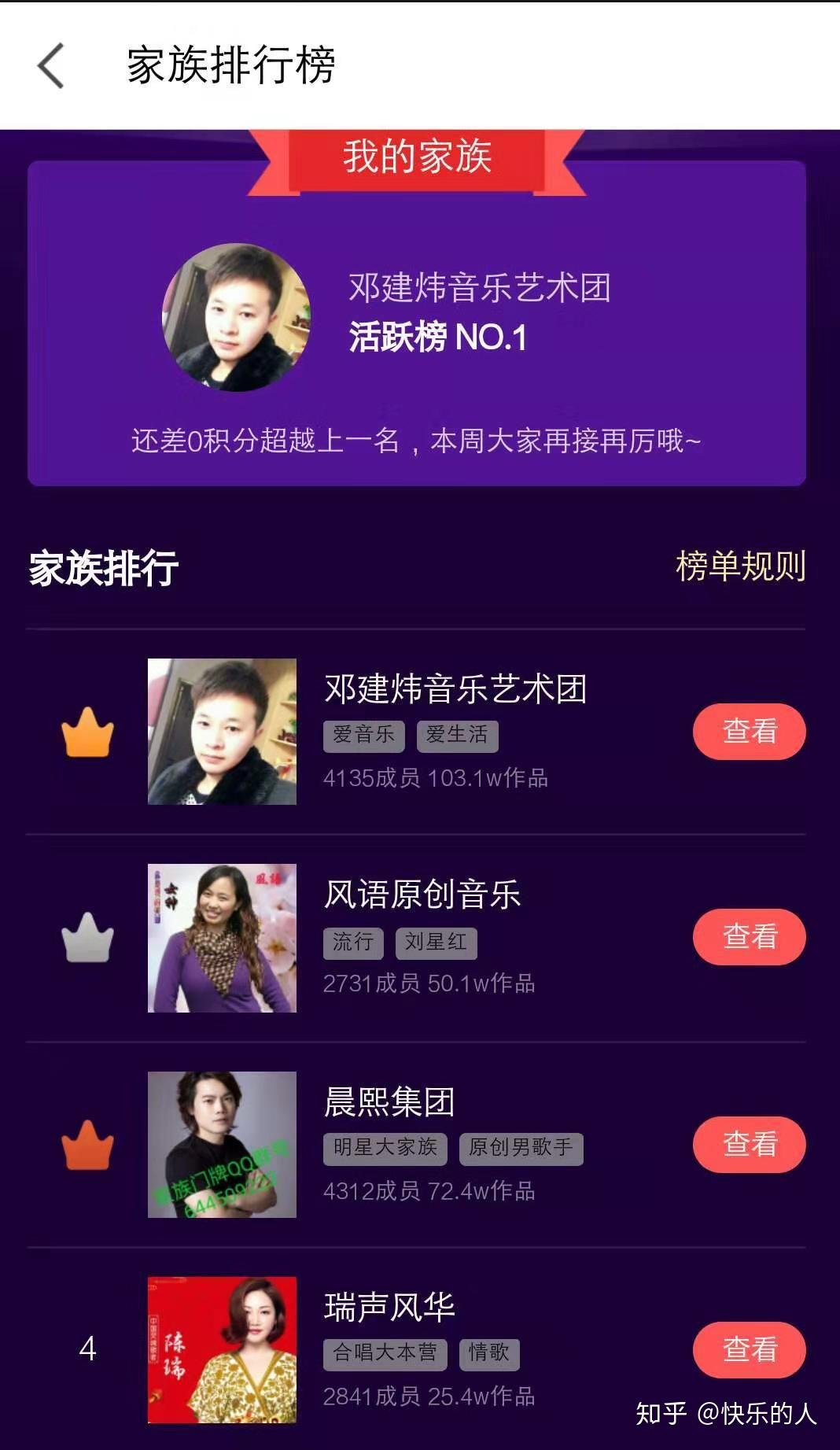This screenshot has width=840, height=1450.
Task: Tap 查看 for 晨熙集团
Action: [749, 1145]
